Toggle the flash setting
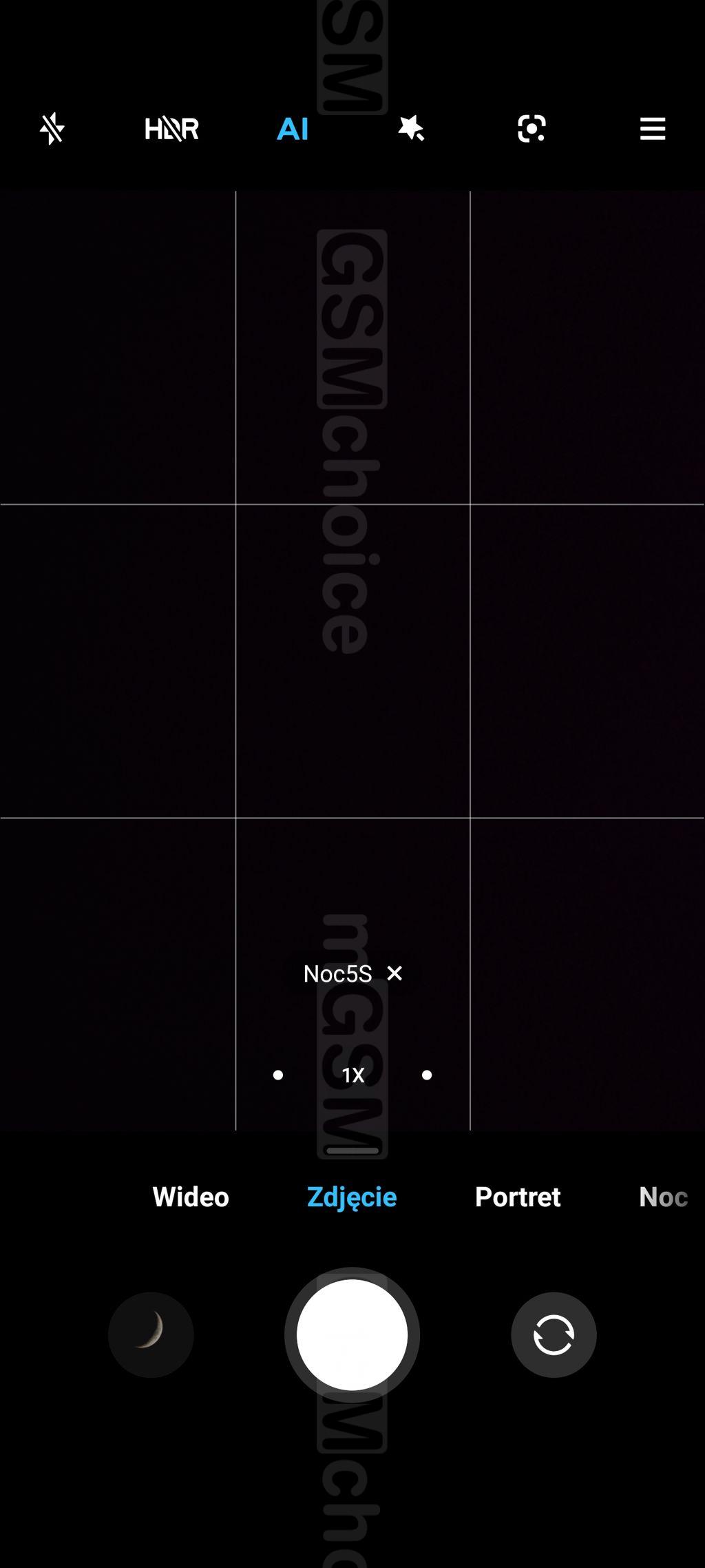The height and width of the screenshot is (1568, 705). coord(52,129)
